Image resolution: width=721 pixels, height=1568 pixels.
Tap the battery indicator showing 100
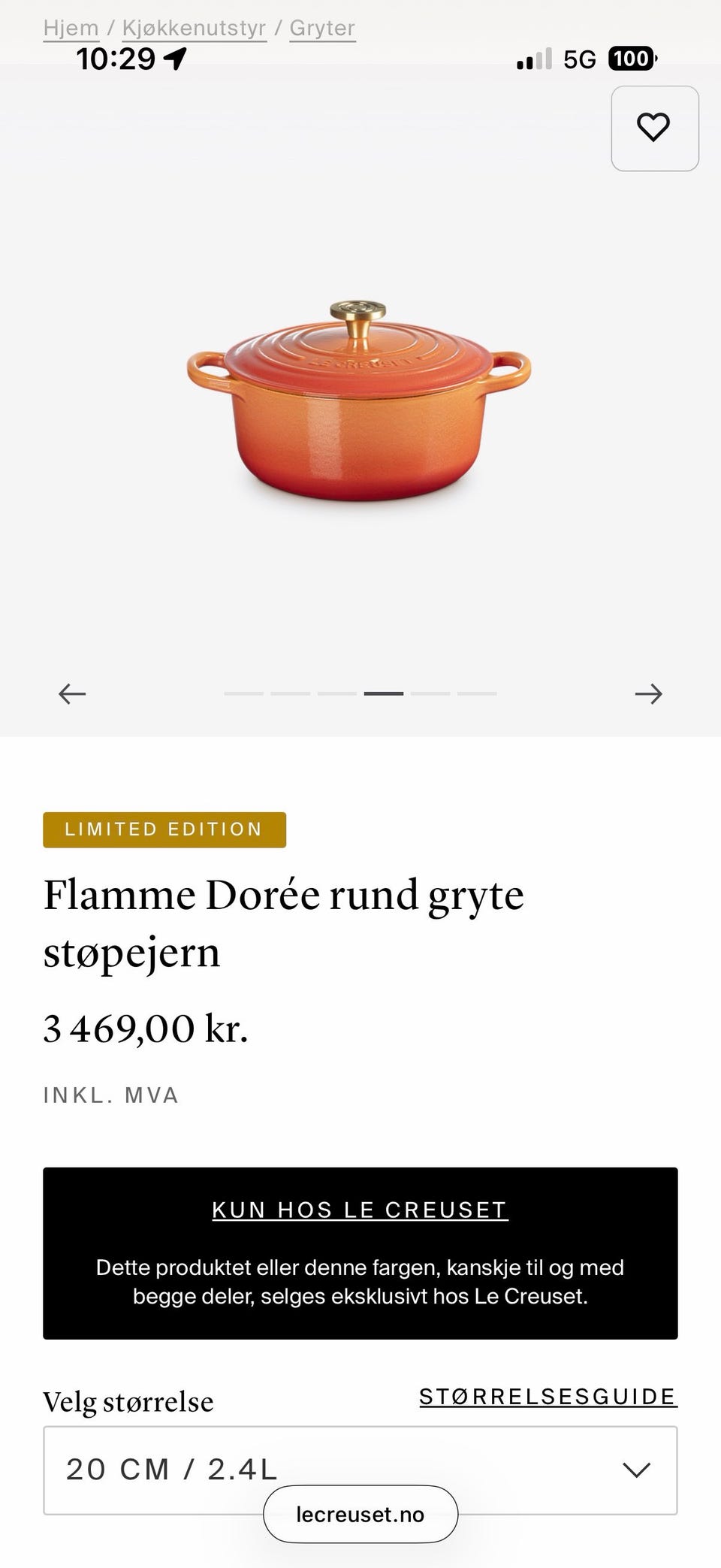[631, 58]
